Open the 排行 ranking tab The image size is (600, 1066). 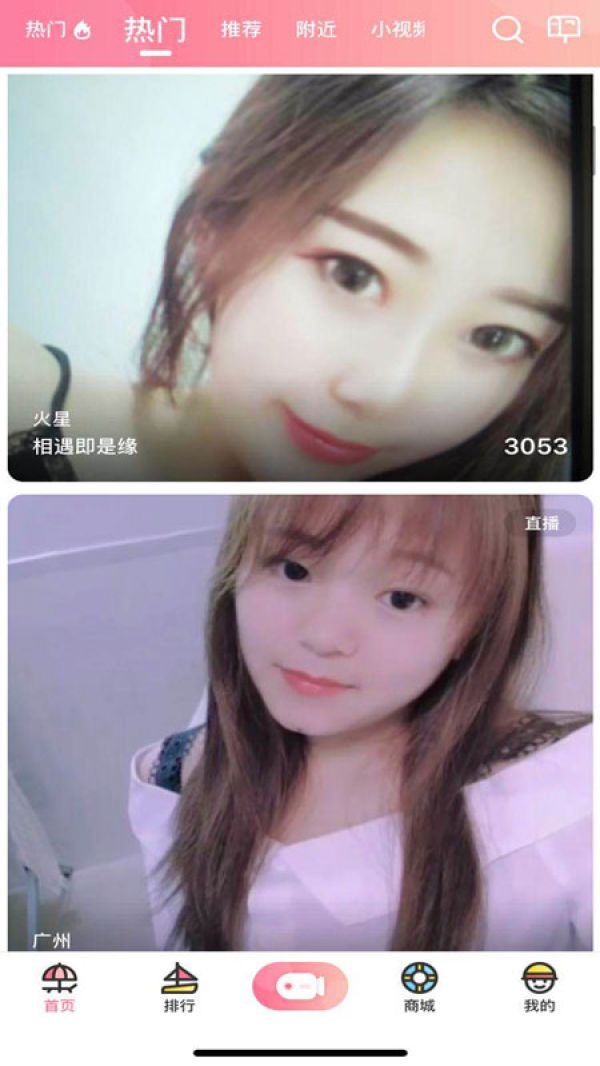pos(179,988)
